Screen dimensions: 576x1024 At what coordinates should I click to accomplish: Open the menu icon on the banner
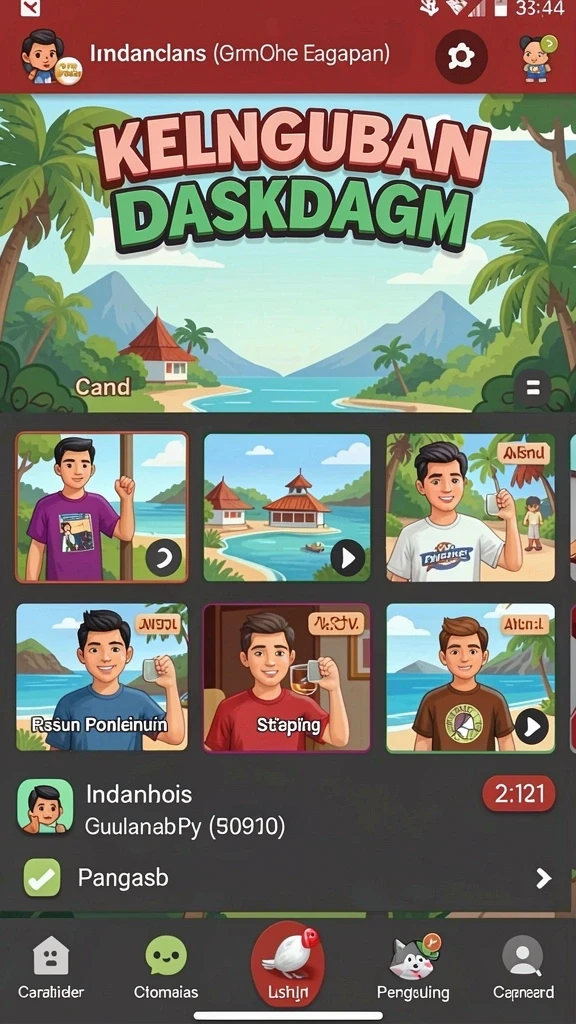coord(533,388)
